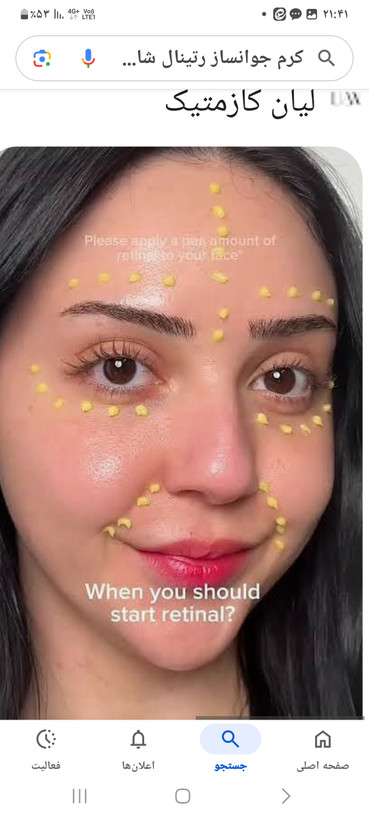The height and width of the screenshot is (820, 369).
Task: Tap the system home button
Action: (x=182, y=796)
